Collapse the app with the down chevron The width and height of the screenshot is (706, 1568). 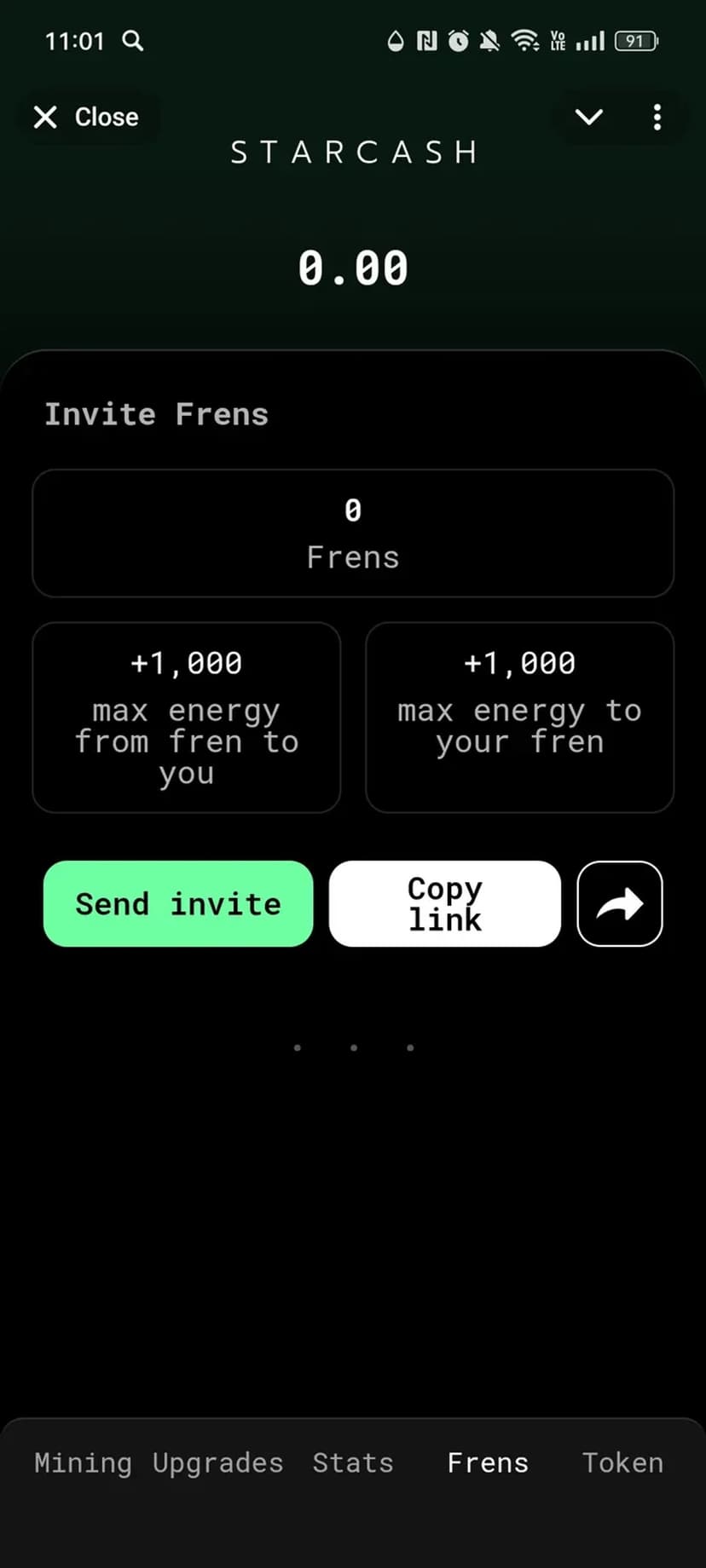pos(589,117)
